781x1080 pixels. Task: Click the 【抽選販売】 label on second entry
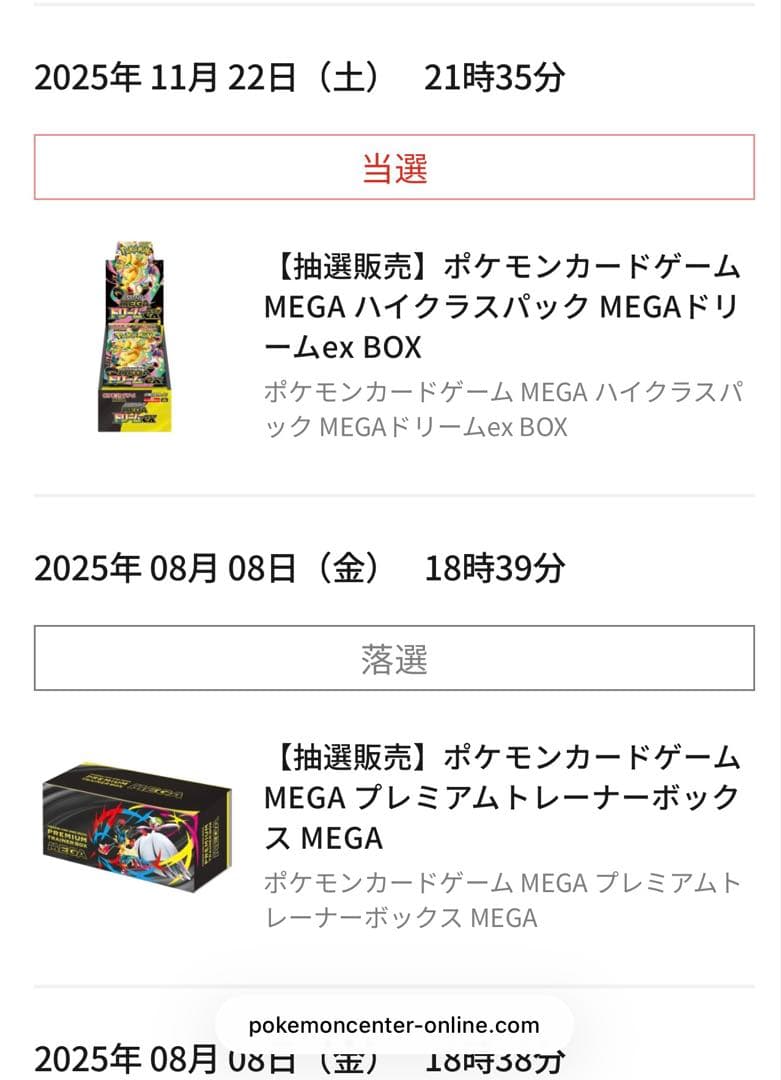pos(340,759)
